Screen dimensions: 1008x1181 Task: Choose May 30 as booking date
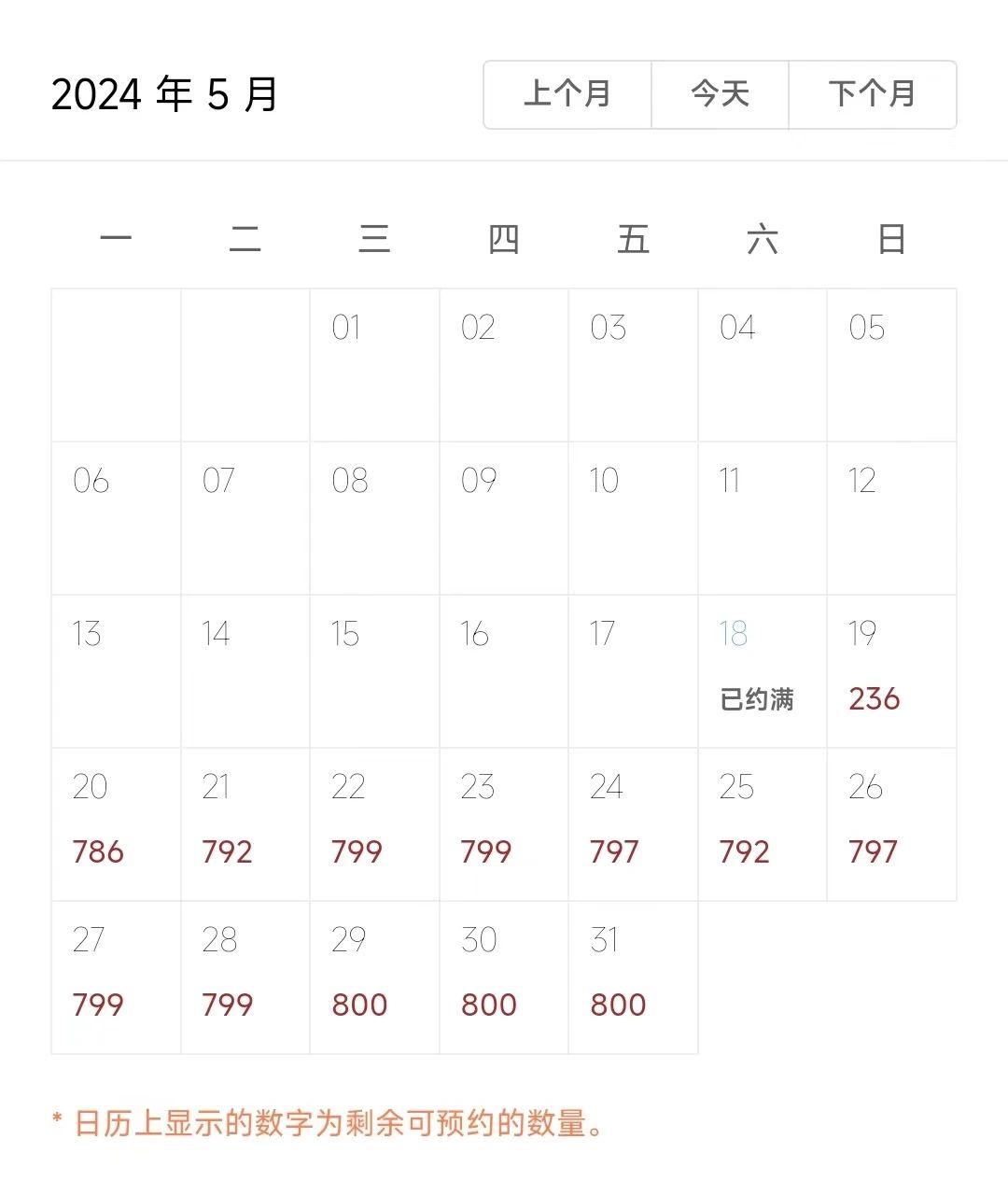click(504, 977)
